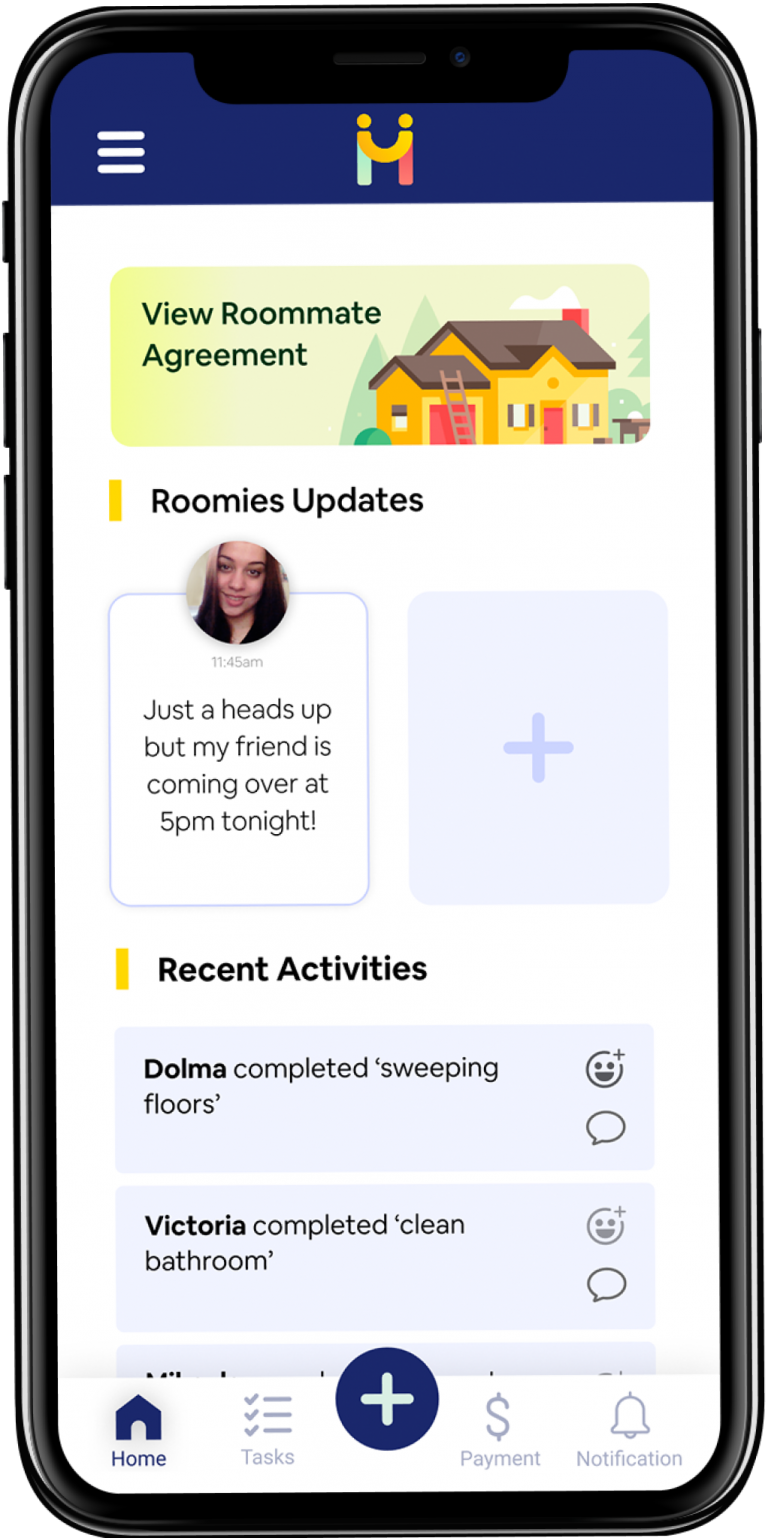
Task: Open the roomie update about a friend visiting
Action: click(x=238, y=748)
